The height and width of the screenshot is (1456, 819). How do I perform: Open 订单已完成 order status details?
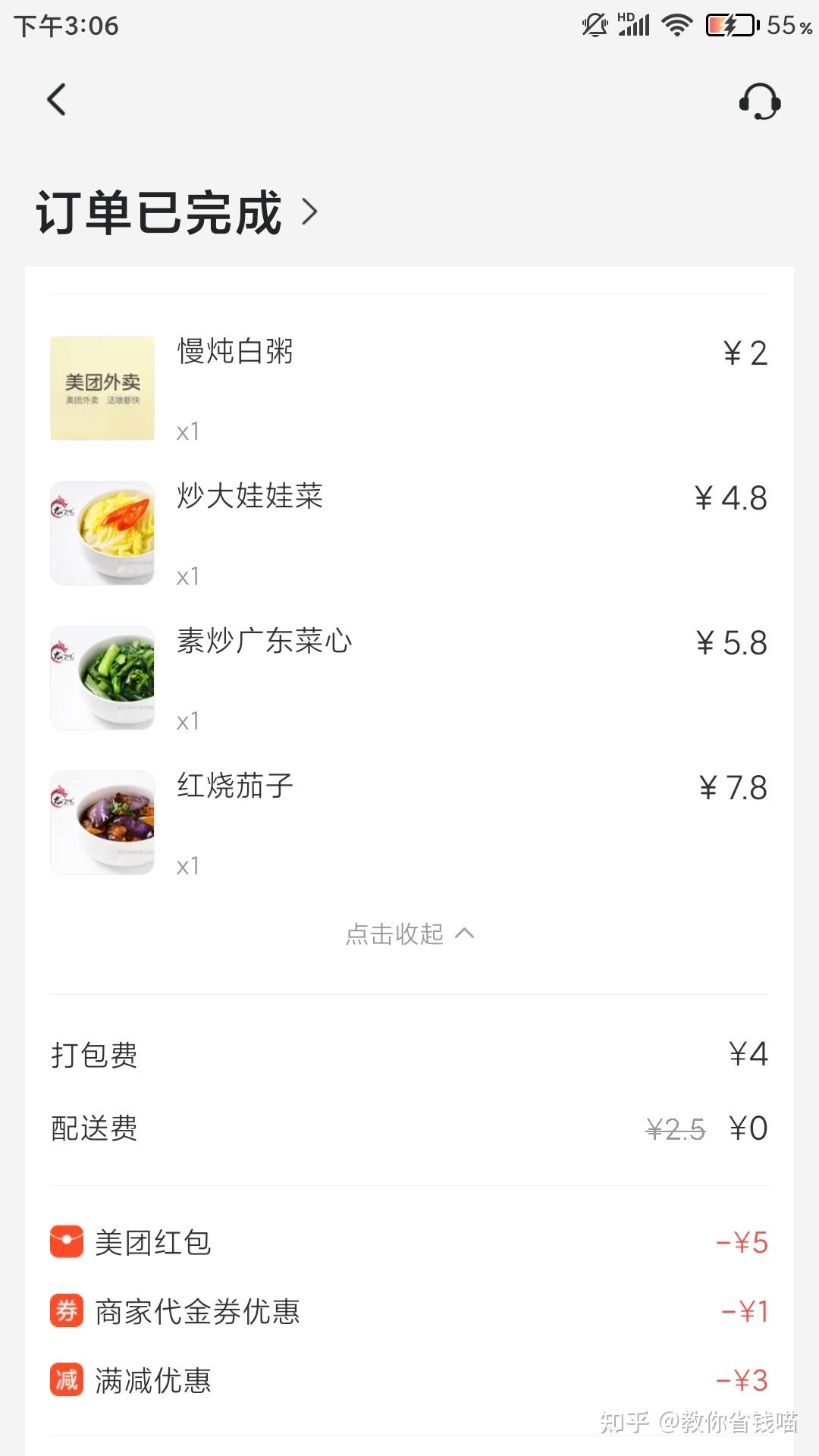tap(177, 212)
